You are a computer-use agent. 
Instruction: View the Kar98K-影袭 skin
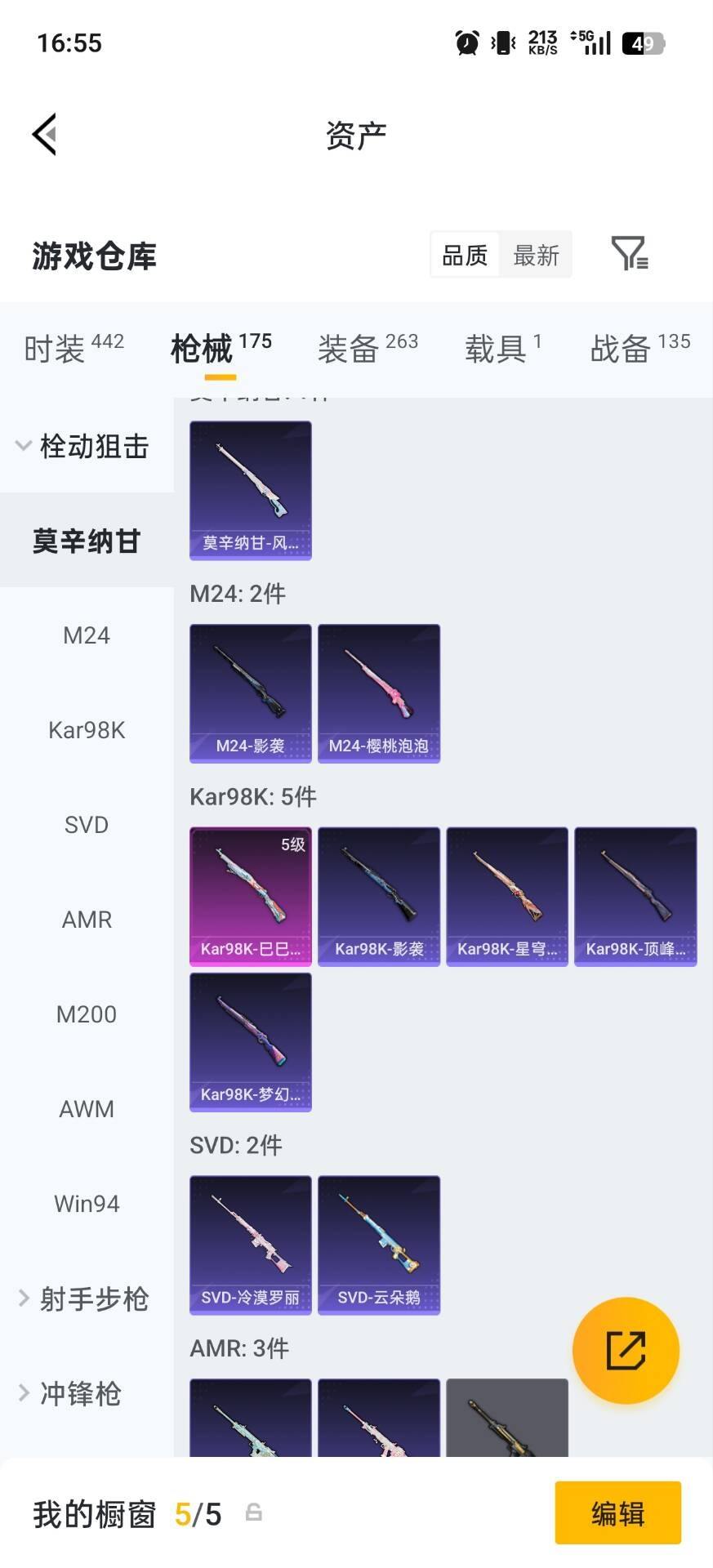379,896
